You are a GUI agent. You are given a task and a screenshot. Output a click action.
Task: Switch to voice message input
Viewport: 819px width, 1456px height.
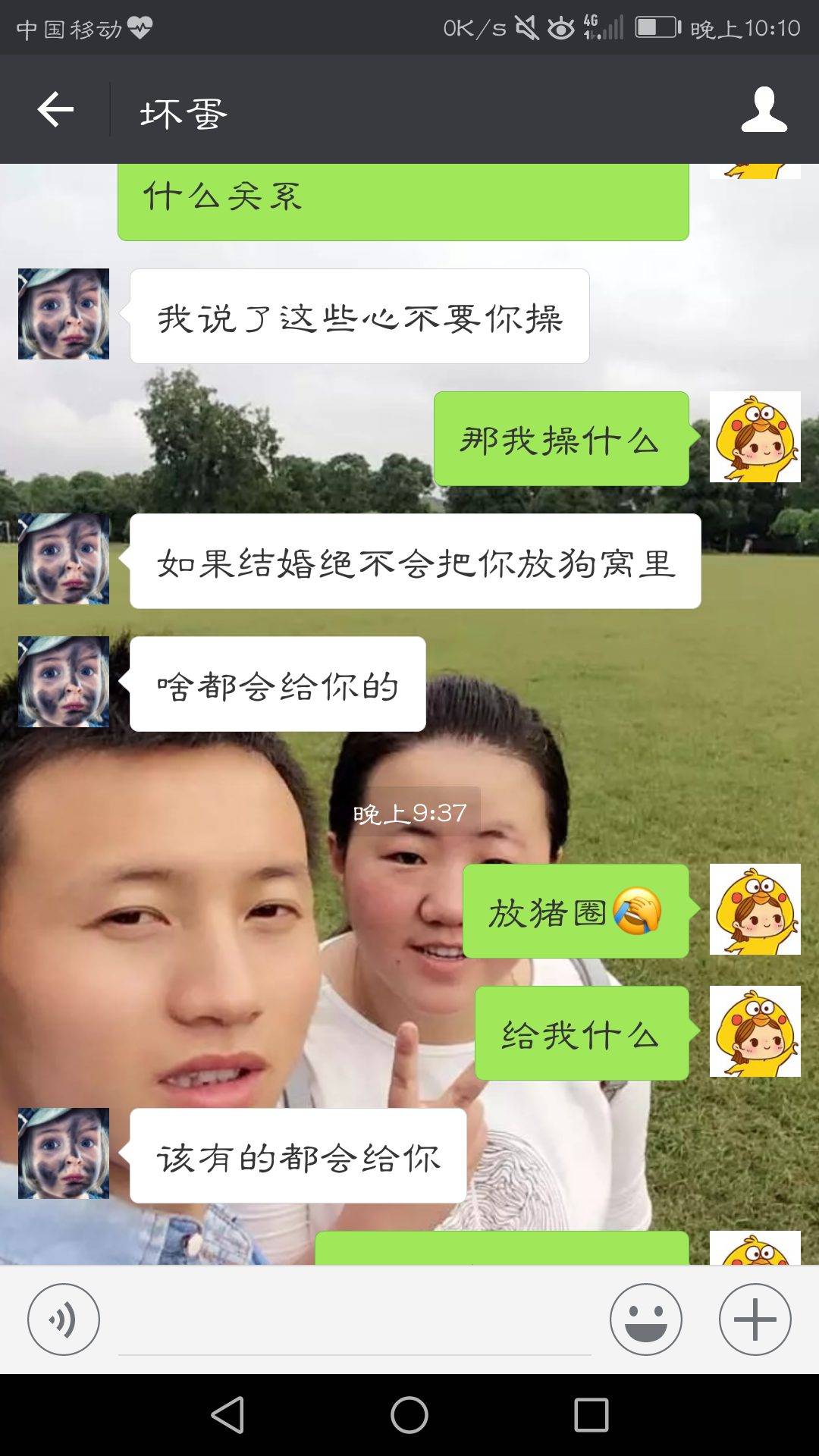click(64, 1319)
